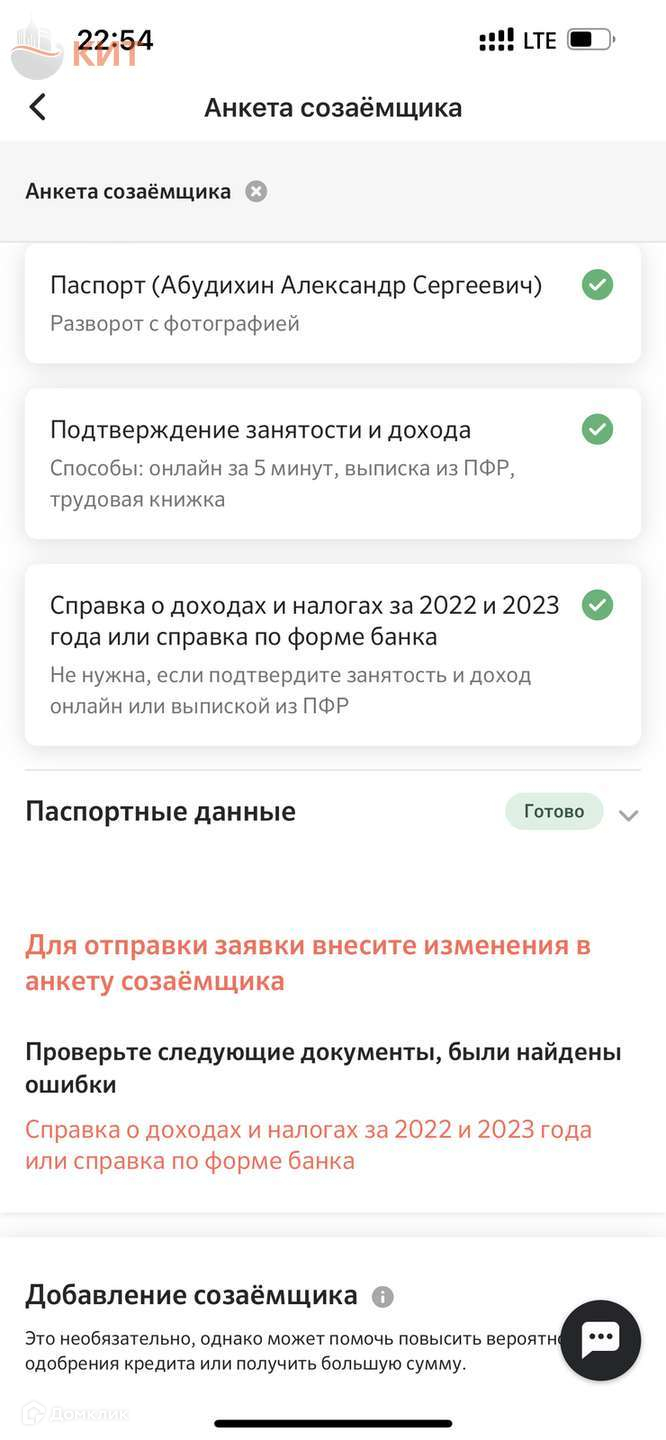Open the Паспорт document card
This screenshot has height=1440, width=666.
tap(332, 303)
